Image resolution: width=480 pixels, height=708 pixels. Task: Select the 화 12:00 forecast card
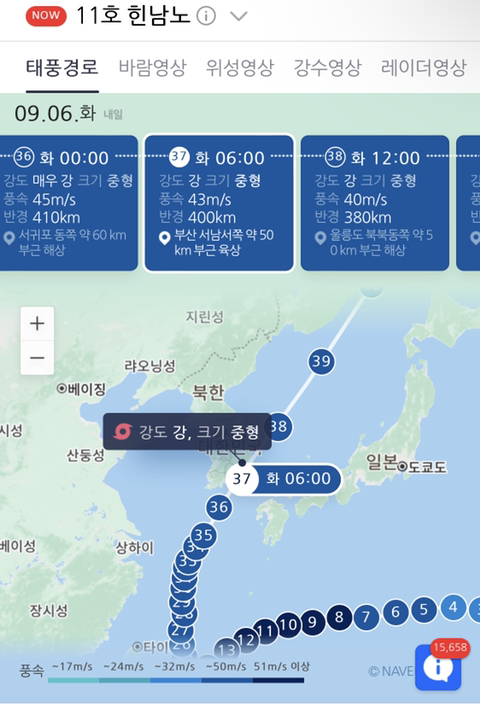tap(375, 203)
